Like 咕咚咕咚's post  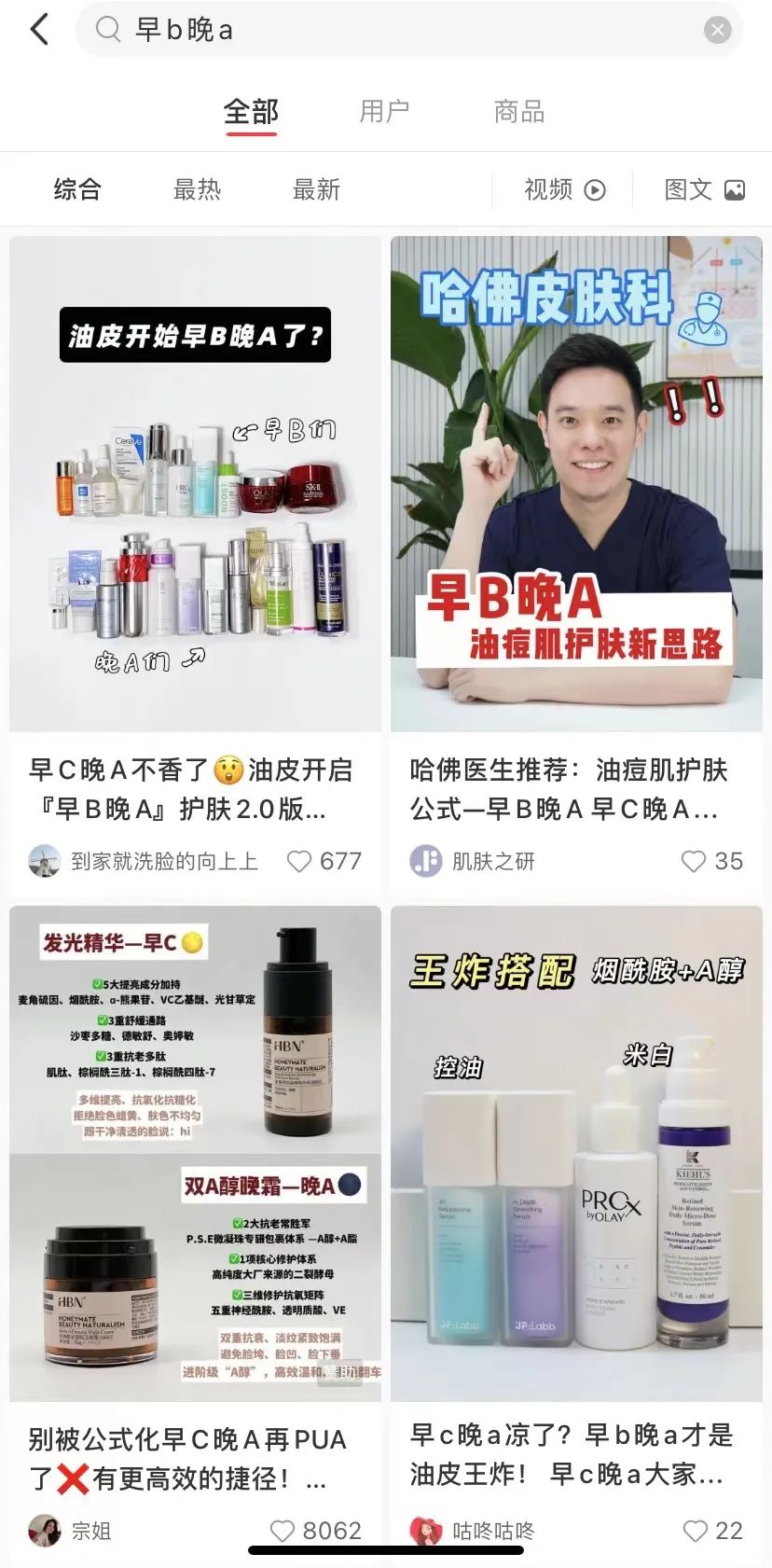point(696,1531)
